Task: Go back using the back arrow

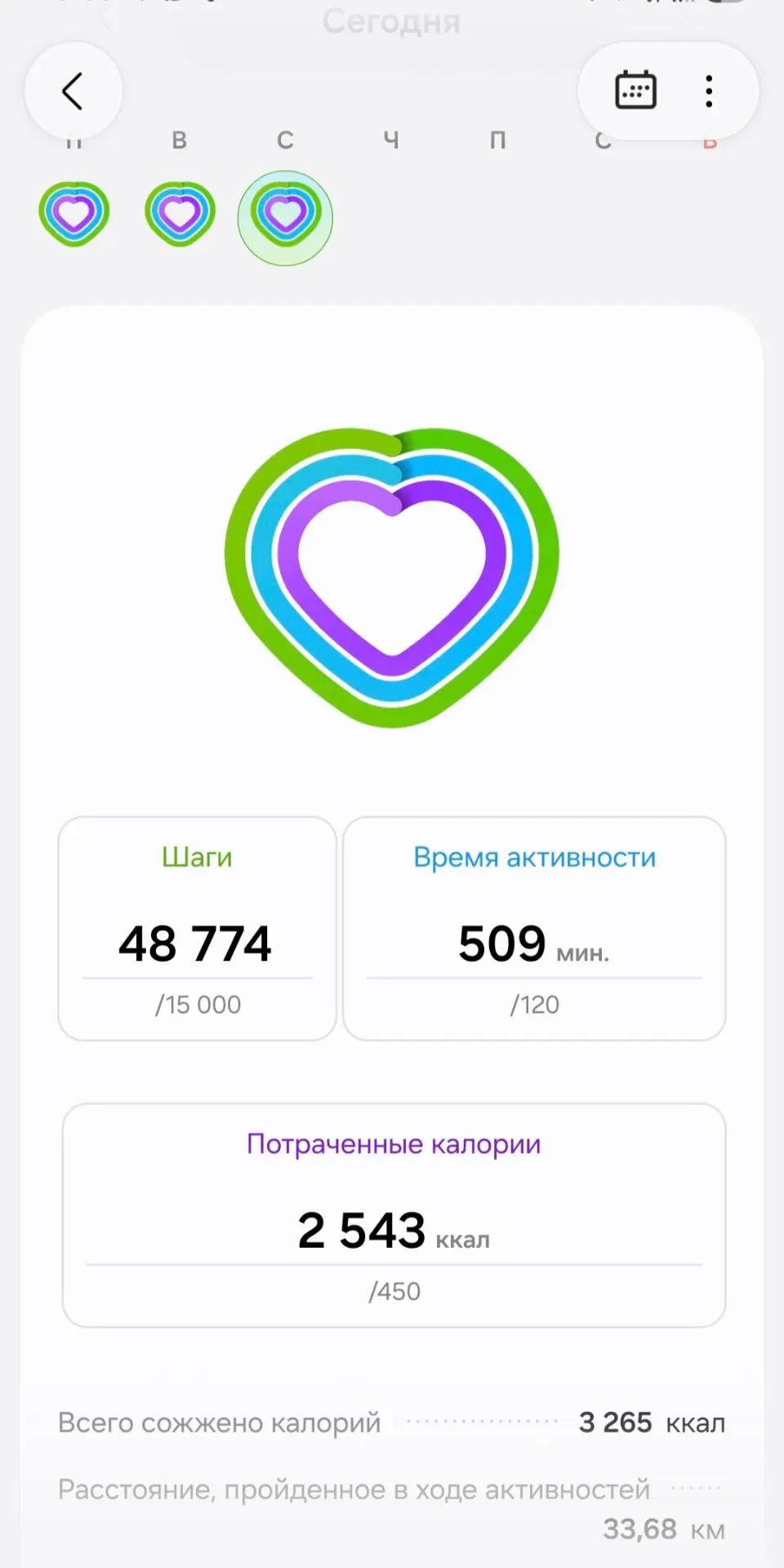Action: coord(73,91)
